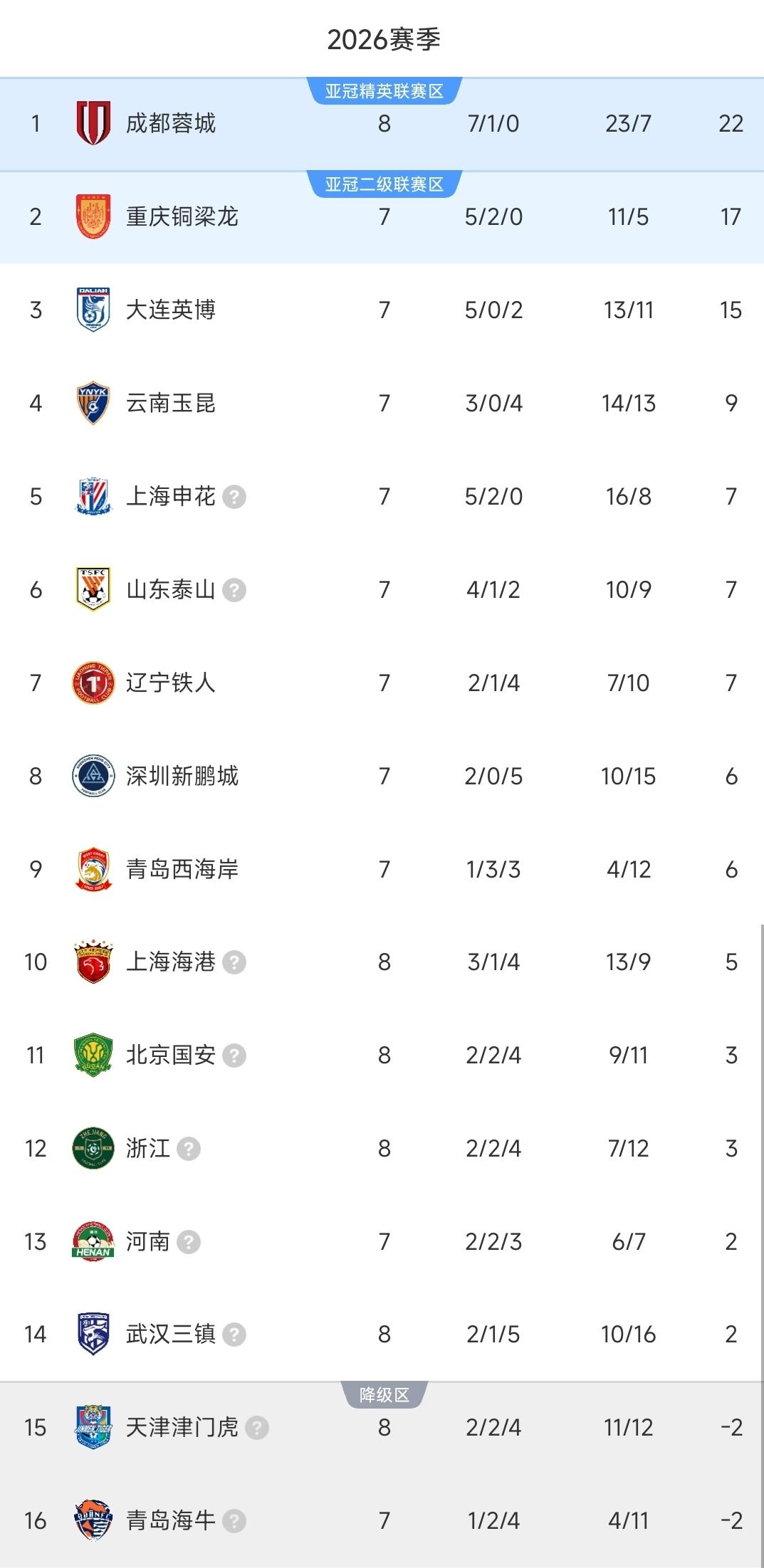Select the 河南 table row
The width and height of the screenshot is (764, 1568).
click(382, 1241)
